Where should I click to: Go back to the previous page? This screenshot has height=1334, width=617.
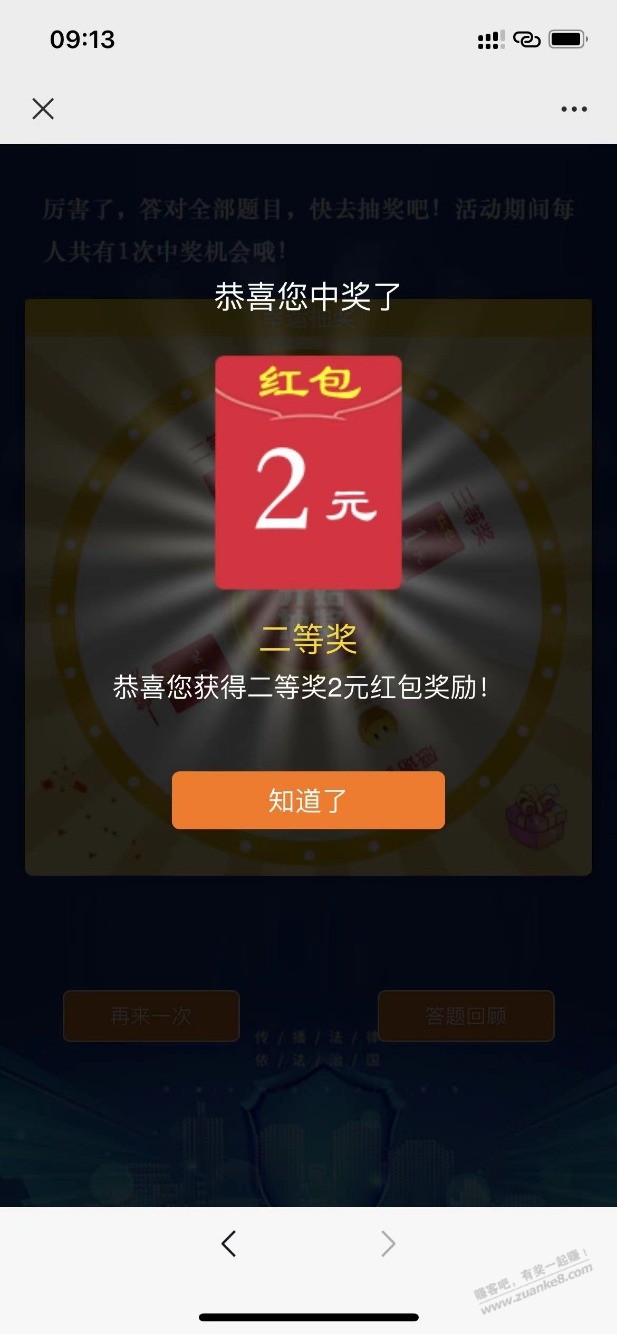[x=229, y=1243]
